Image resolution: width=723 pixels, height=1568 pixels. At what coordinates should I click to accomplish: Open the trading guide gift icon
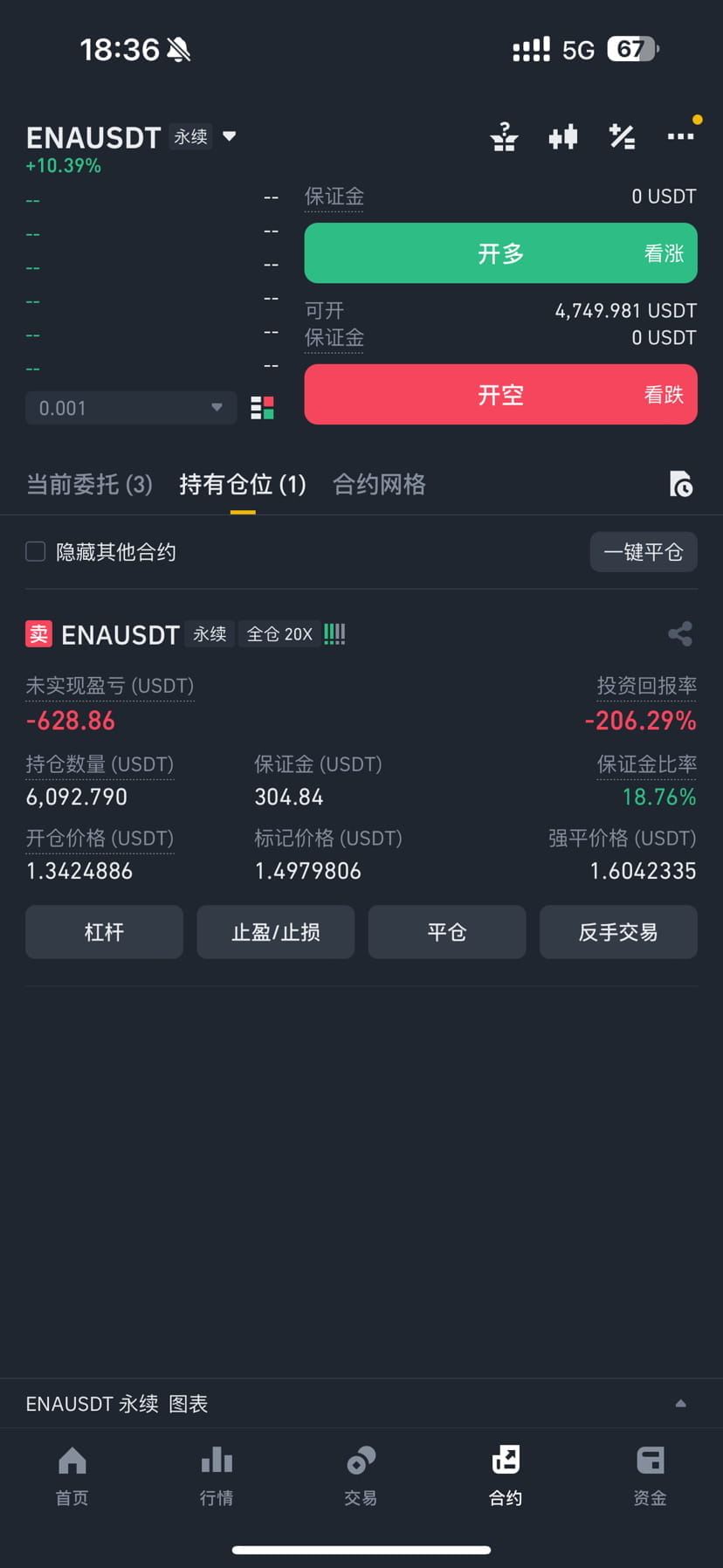coord(503,136)
